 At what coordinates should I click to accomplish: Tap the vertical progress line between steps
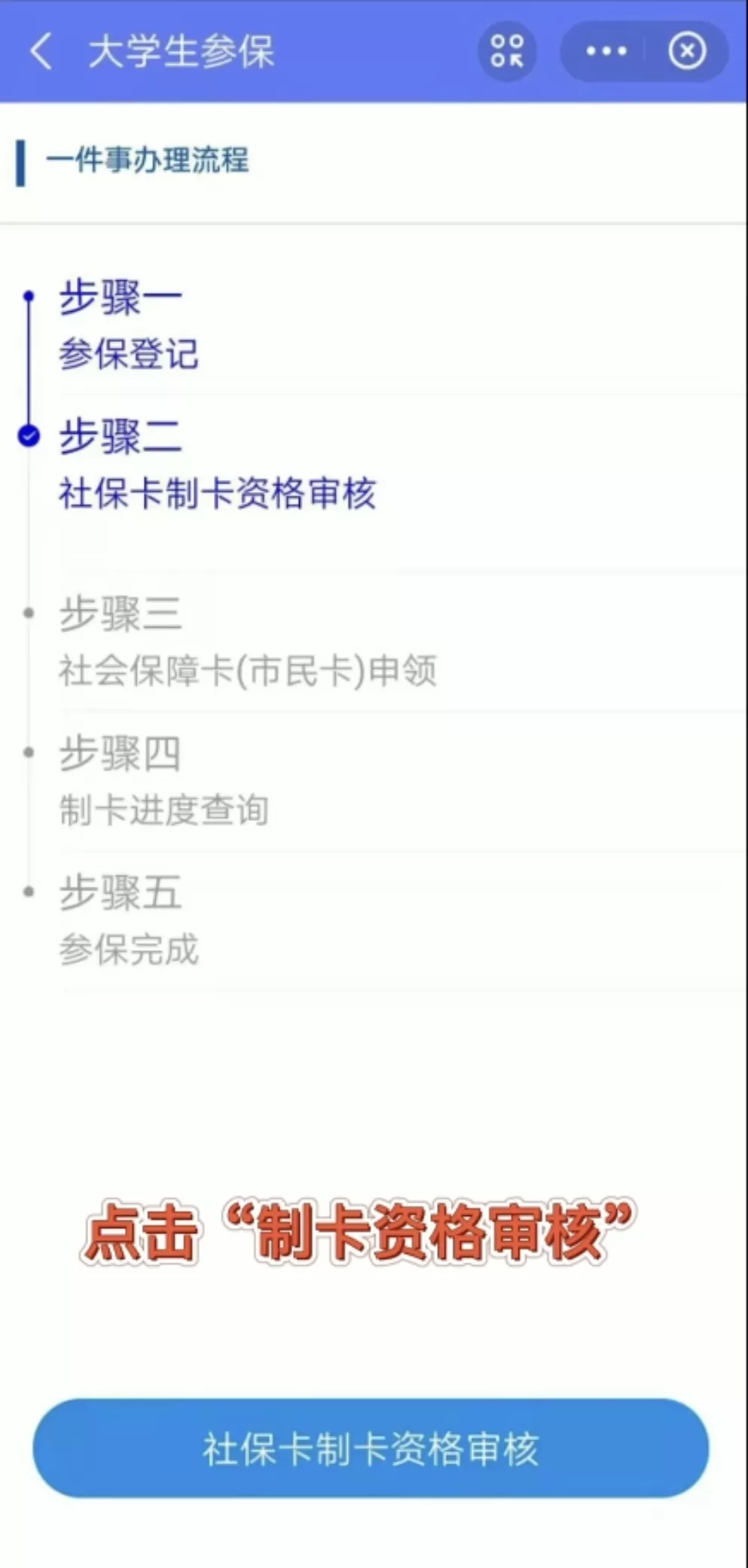(29, 365)
